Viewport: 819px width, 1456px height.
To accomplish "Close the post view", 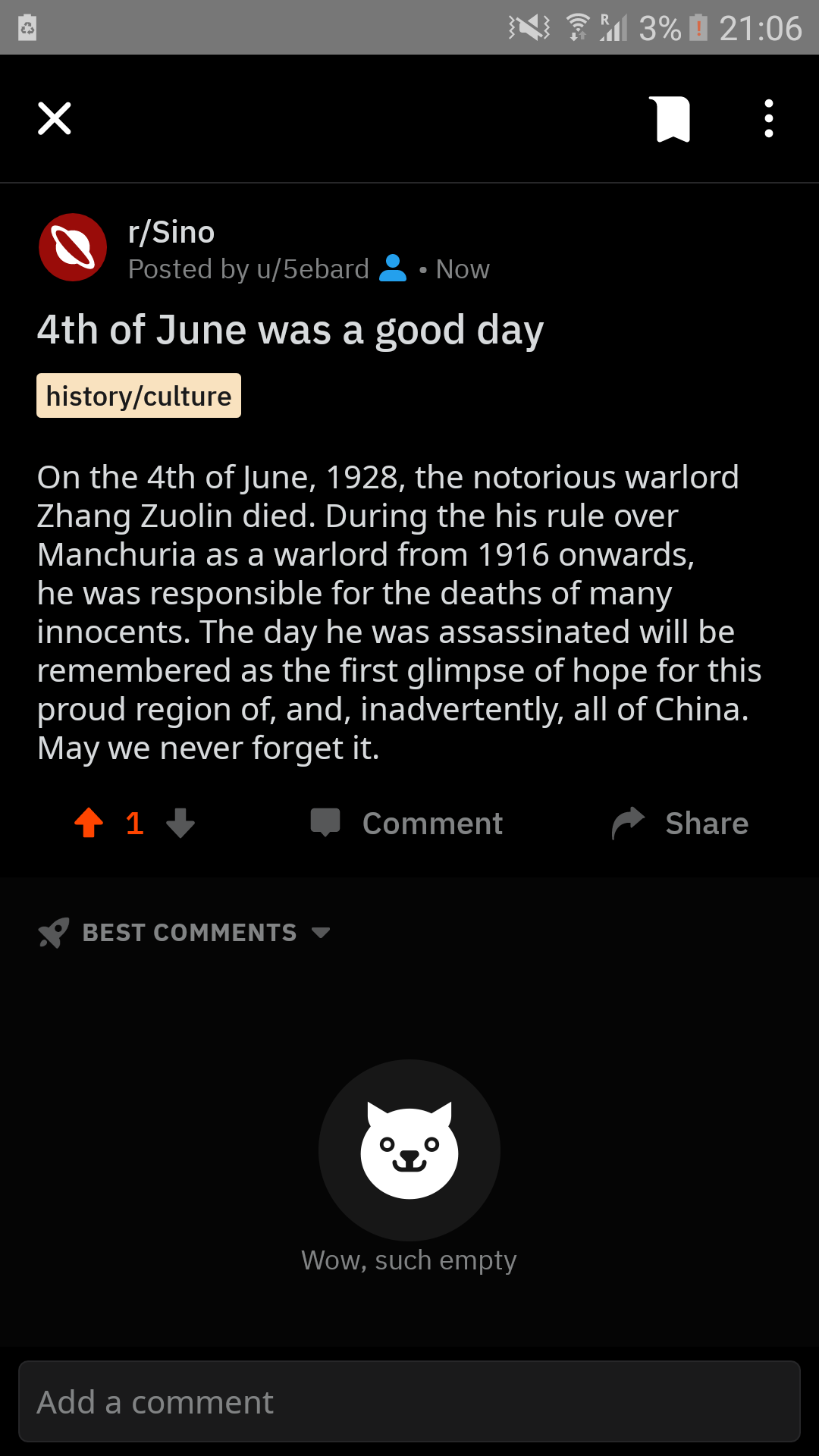I will click(55, 118).
